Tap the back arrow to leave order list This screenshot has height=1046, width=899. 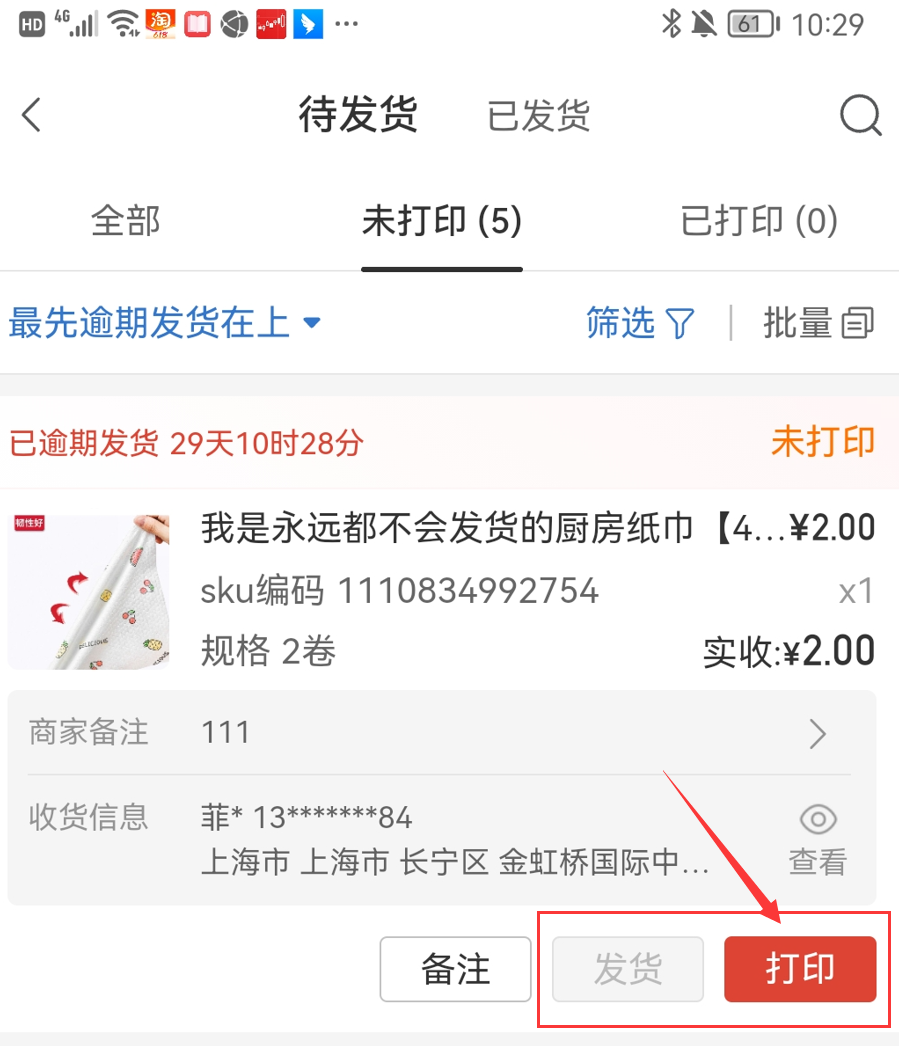(x=31, y=114)
